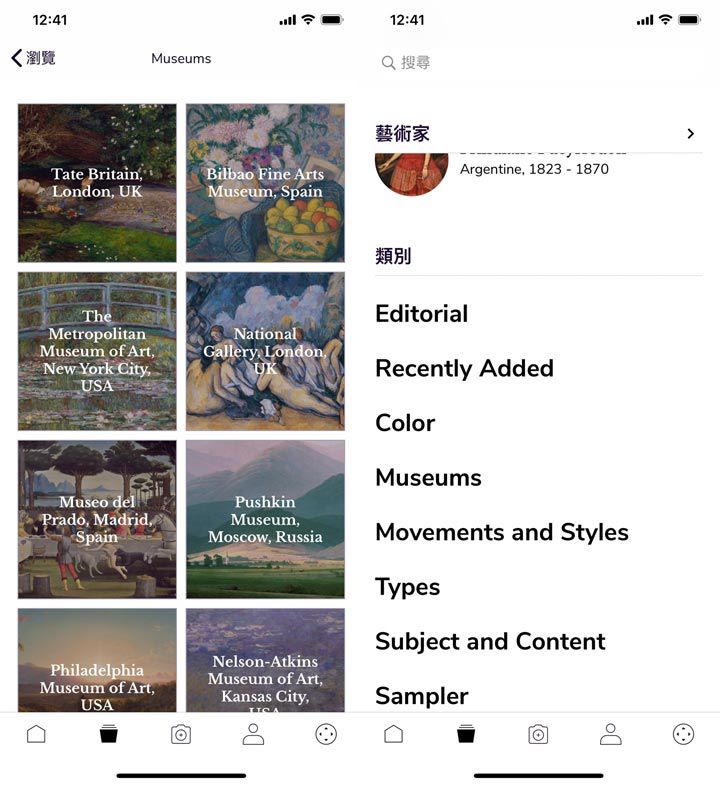The height and width of the screenshot is (785, 720).
Task: Tap the 搜尋 search field
Action: (x=540, y=62)
